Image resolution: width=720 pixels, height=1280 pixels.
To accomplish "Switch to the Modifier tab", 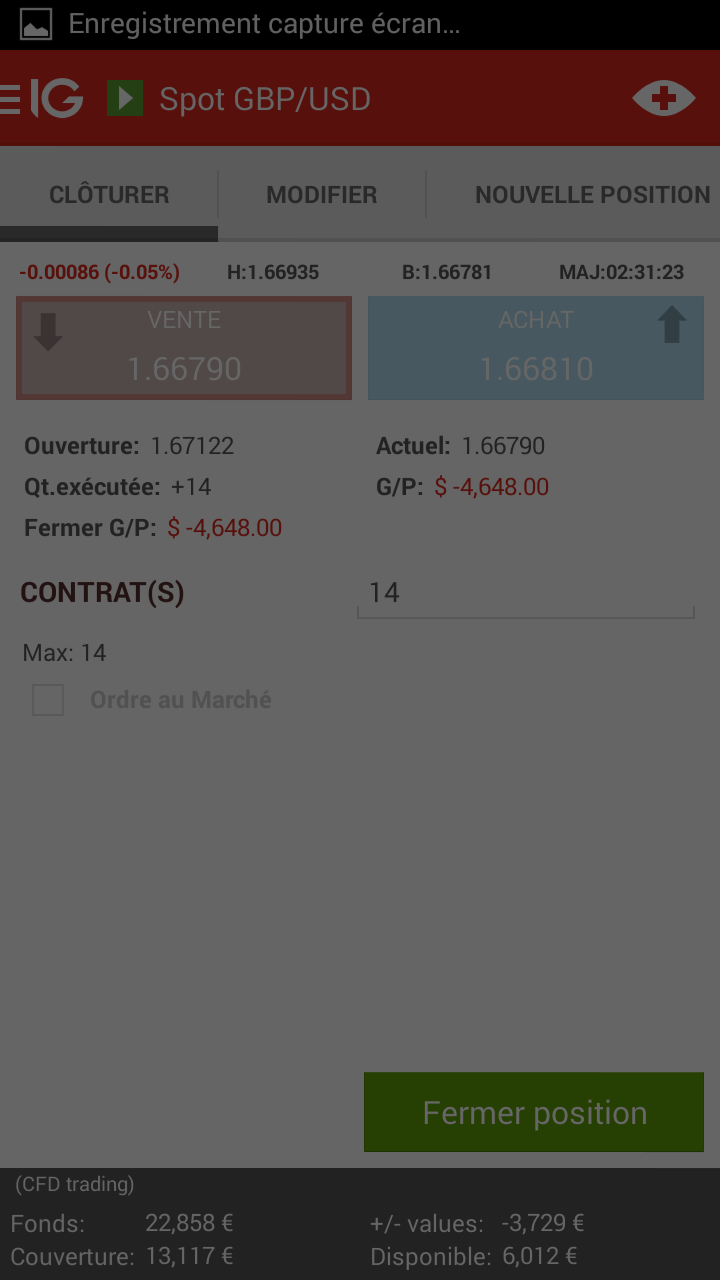I will [322, 195].
